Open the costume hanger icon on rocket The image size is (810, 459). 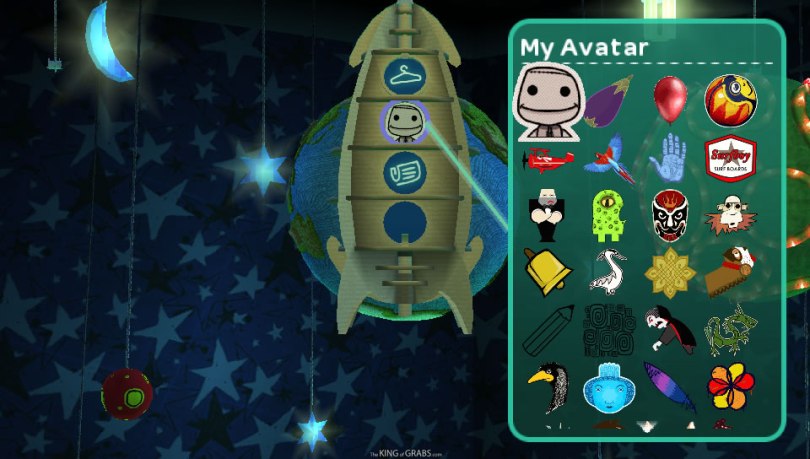(405, 76)
